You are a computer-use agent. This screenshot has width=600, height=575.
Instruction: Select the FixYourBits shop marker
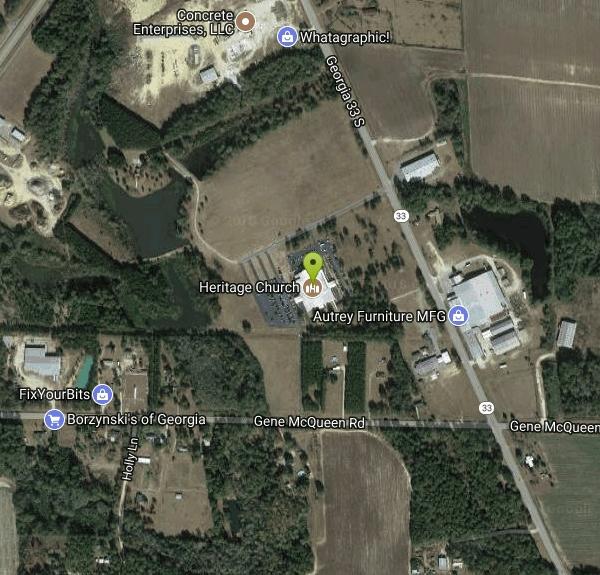click(x=102, y=395)
